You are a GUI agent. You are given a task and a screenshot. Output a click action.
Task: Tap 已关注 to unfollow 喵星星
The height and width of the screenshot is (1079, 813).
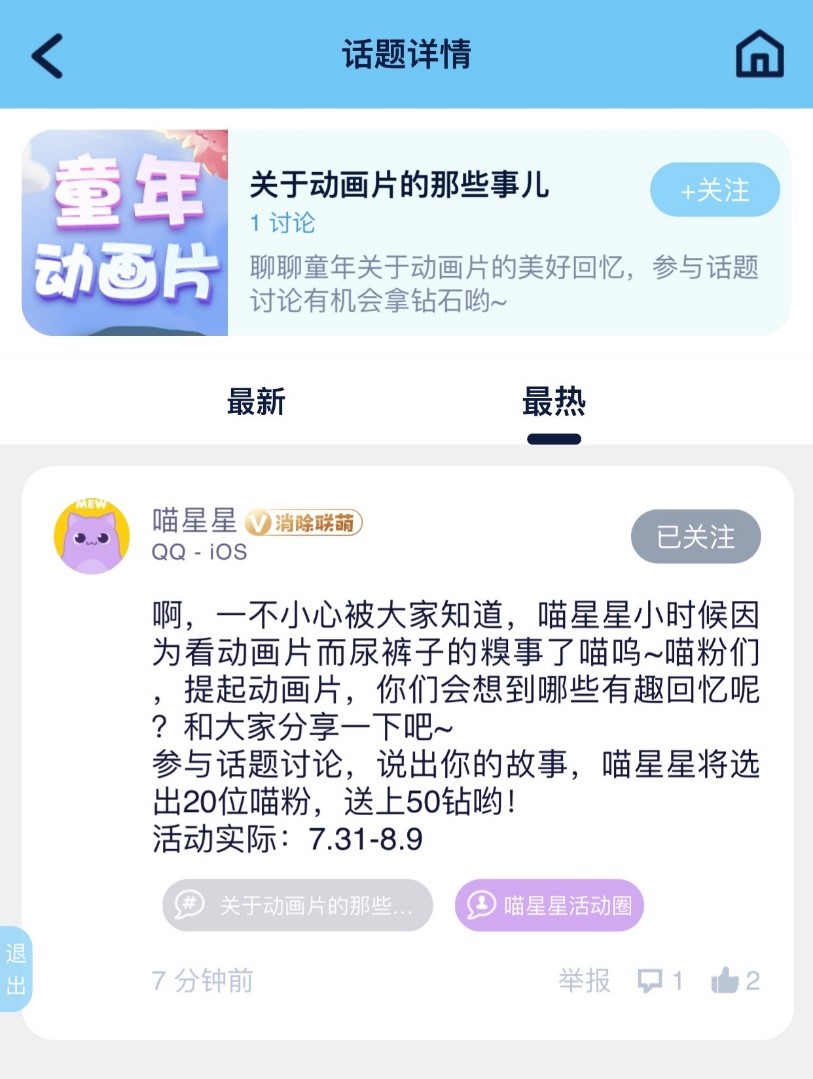[x=695, y=537]
